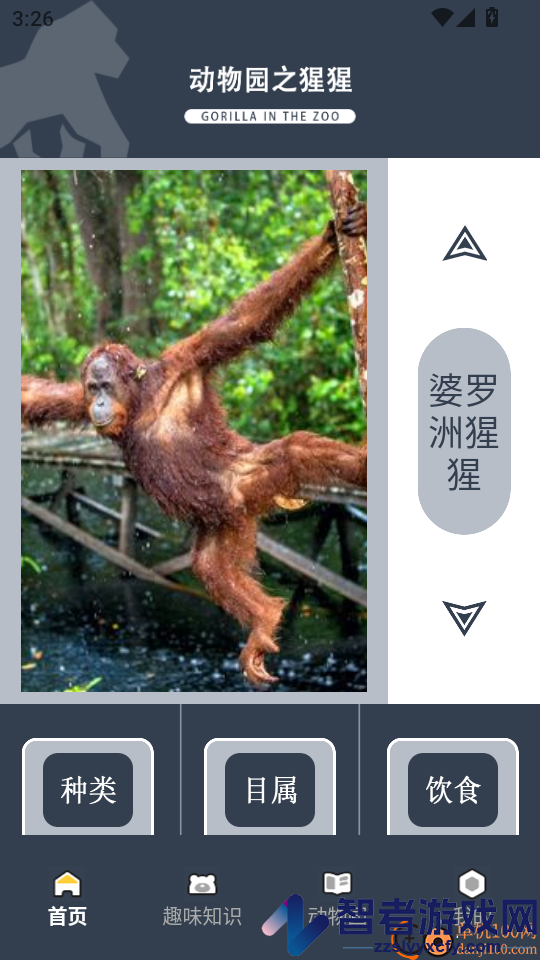Tap the down arrow below 婆罗洲猩猩

465,618
